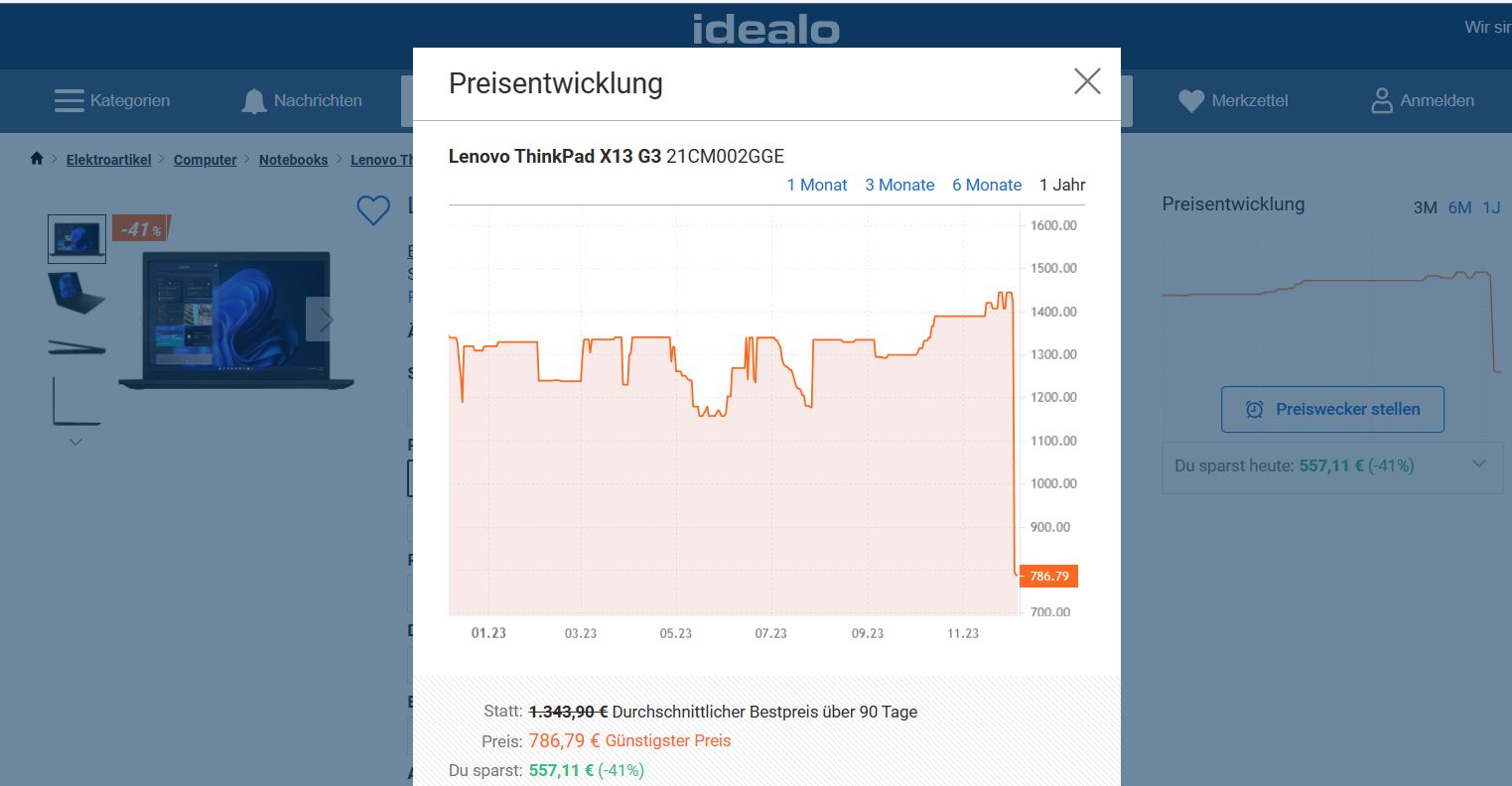Open the Kategorien menu
Viewport: 1512px width, 786px height.
click(112, 100)
